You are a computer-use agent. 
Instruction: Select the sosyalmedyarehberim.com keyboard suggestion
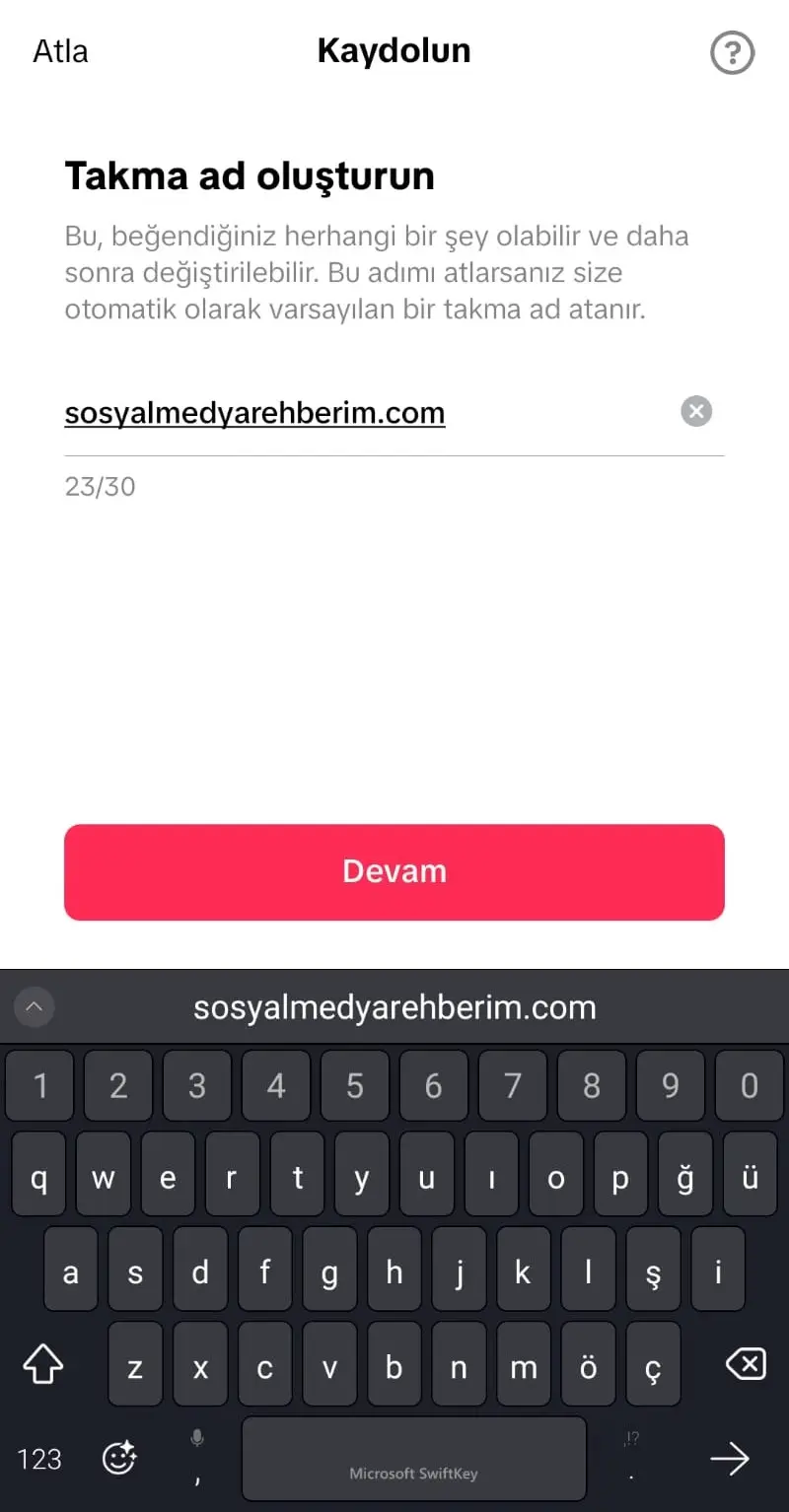[394, 1007]
